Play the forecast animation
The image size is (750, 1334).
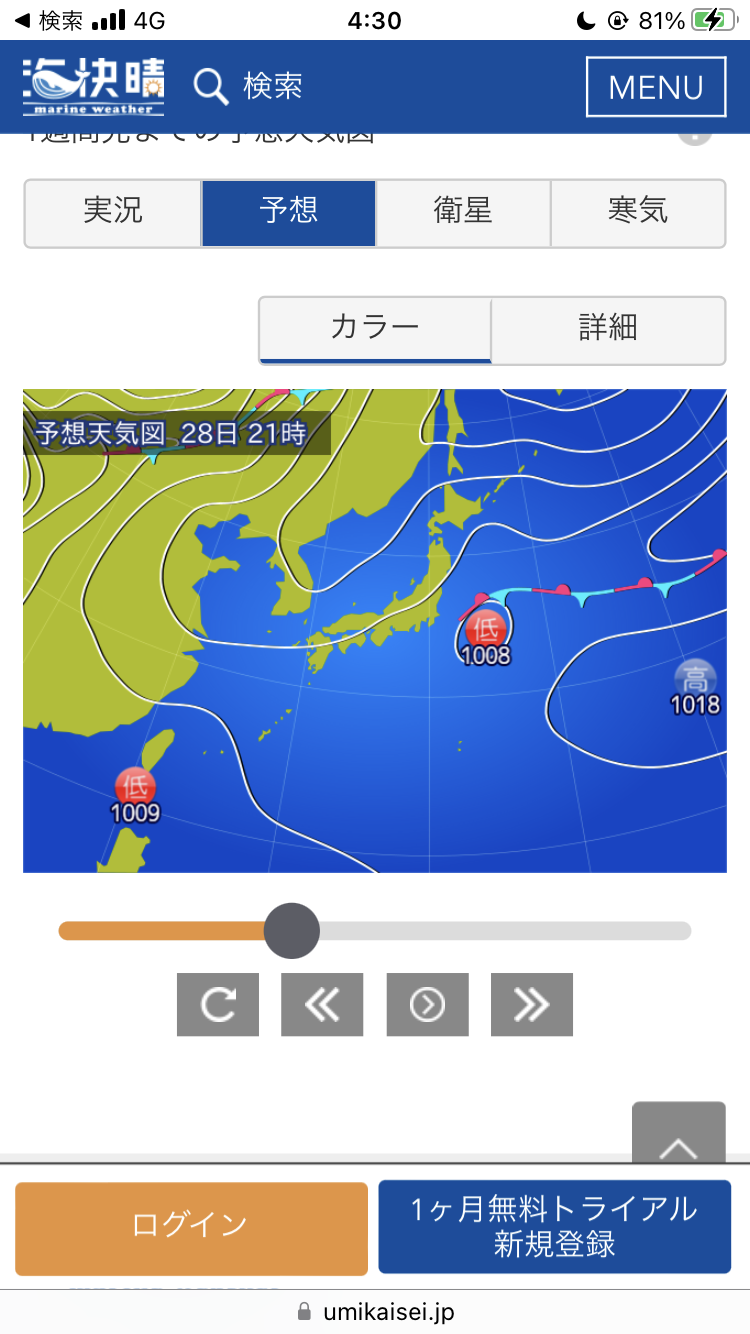click(427, 1004)
